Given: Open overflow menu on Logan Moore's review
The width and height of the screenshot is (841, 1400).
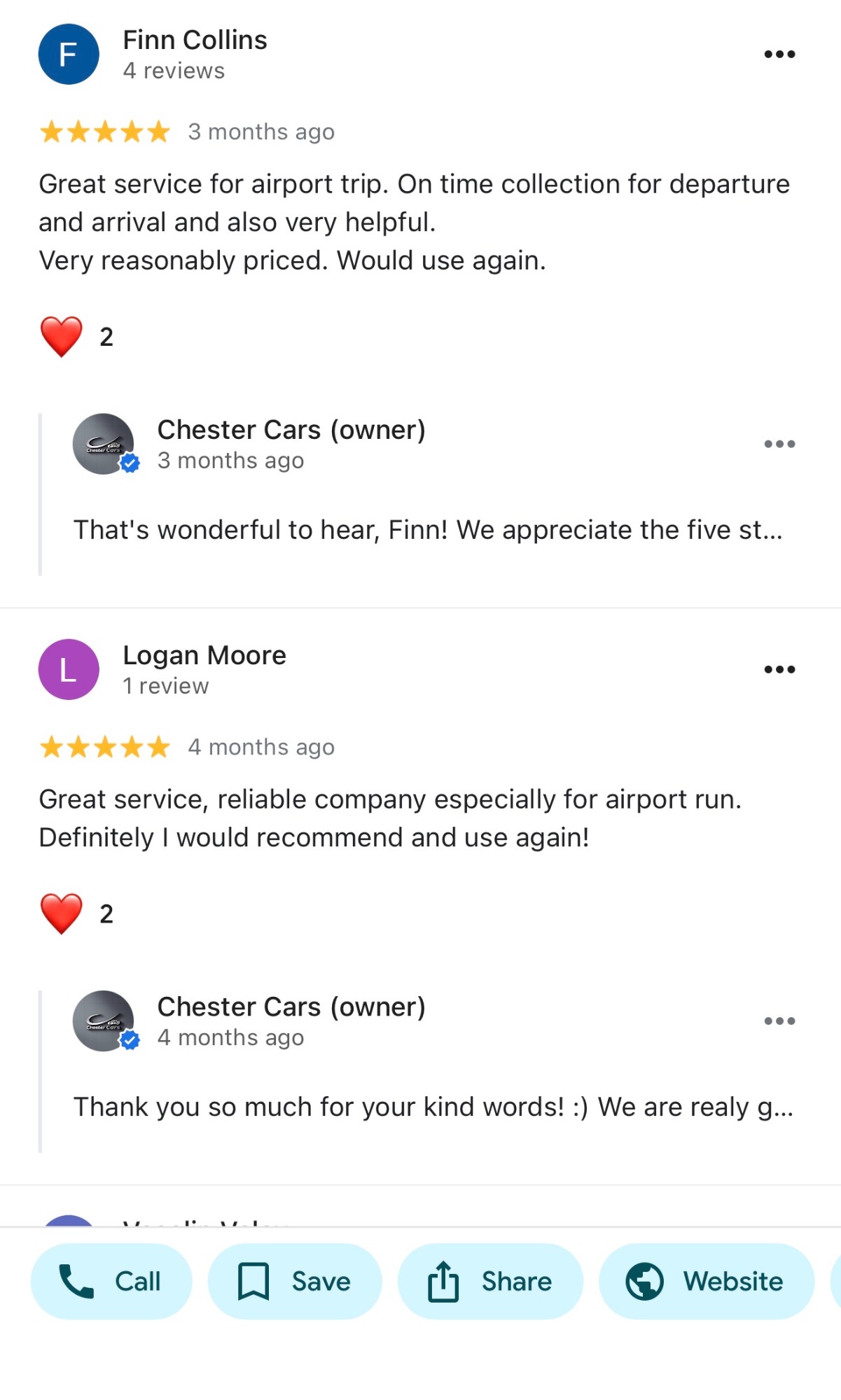Looking at the screenshot, I should tap(779, 669).
